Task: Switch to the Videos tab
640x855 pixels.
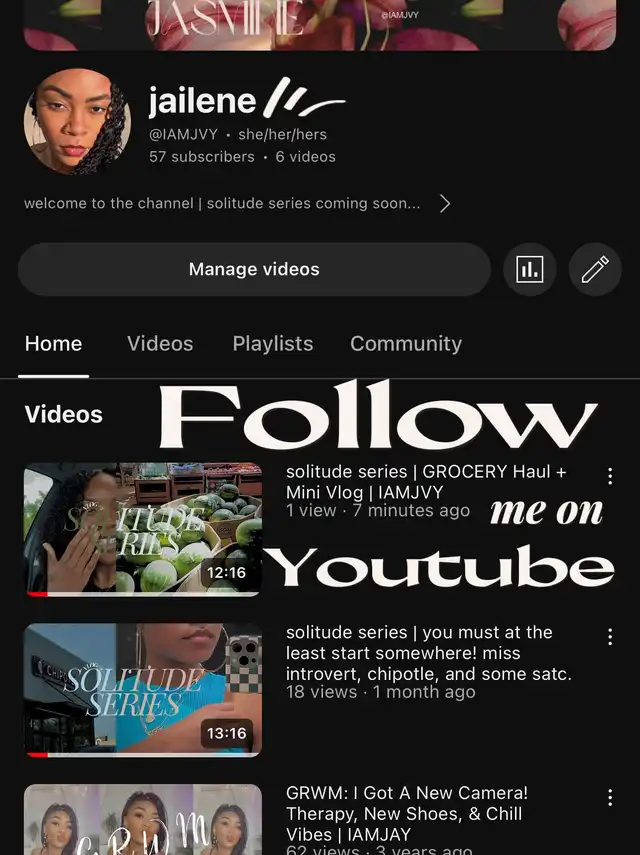Action: [x=160, y=343]
